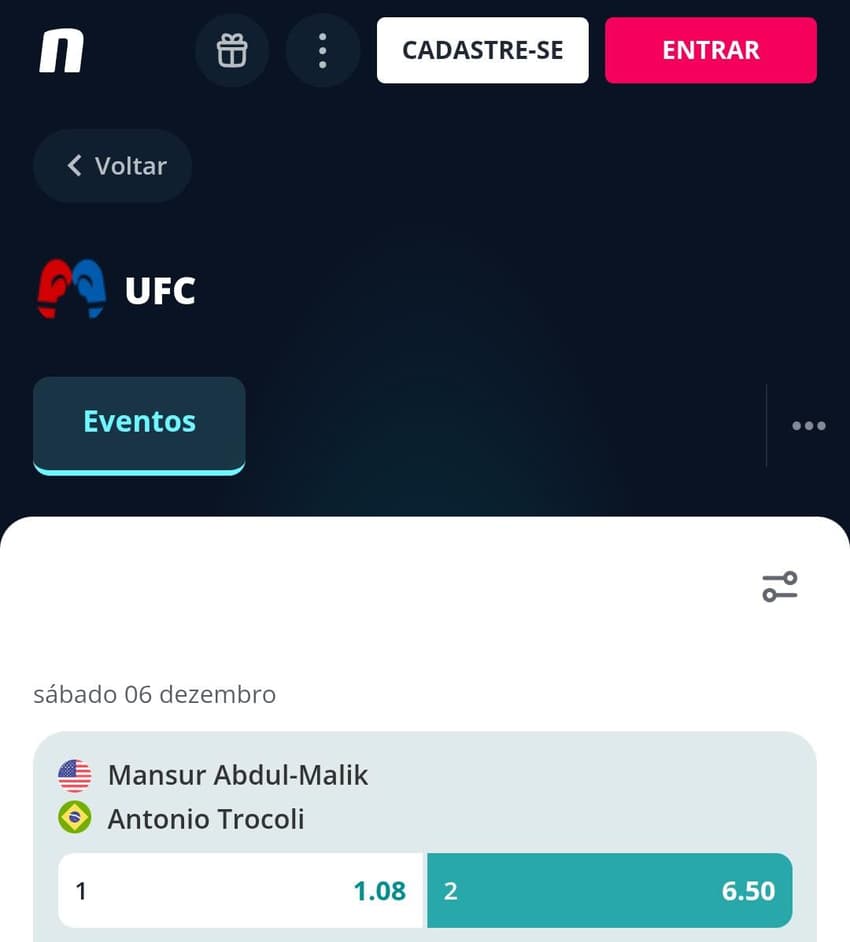Open the filter options panel

(x=779, y=588)
